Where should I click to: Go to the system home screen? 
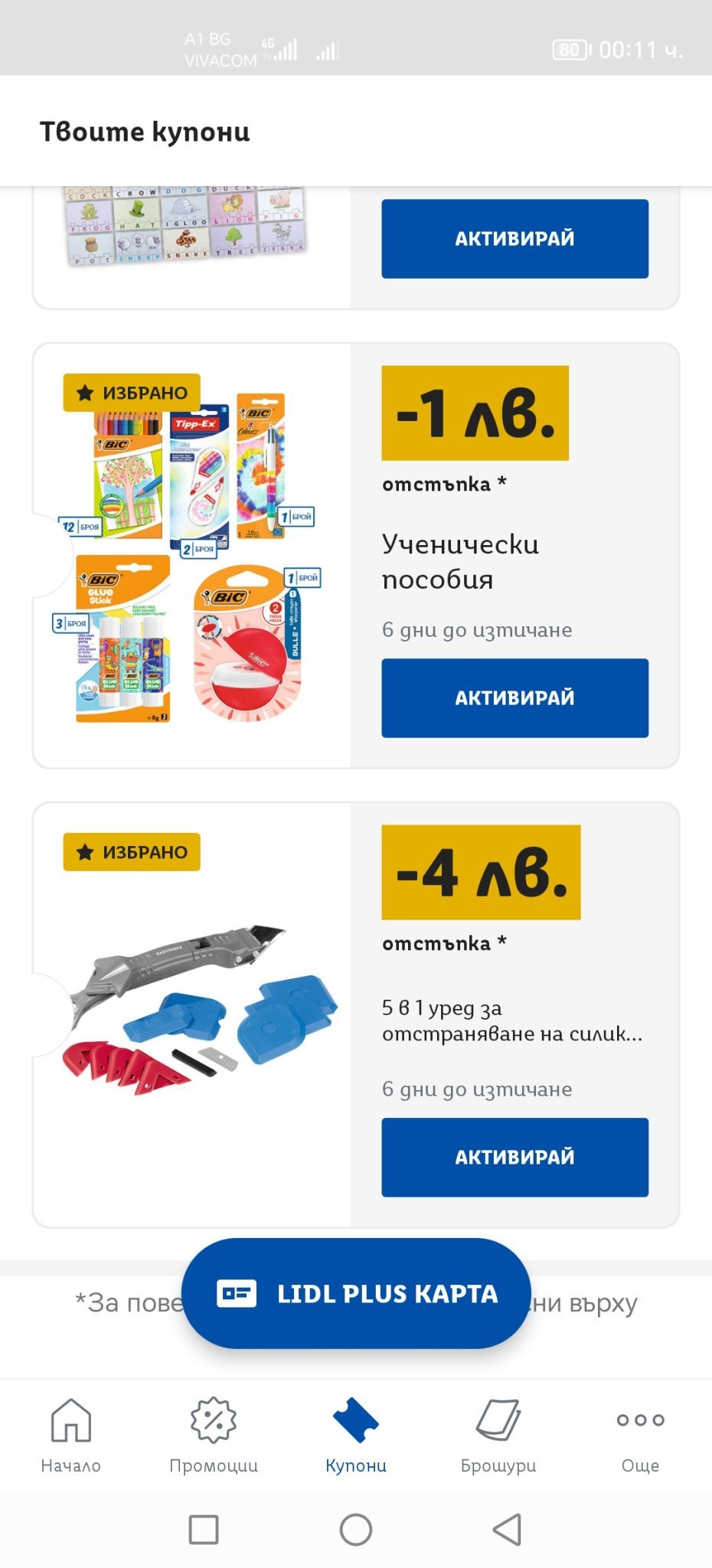pos(356,1529)
